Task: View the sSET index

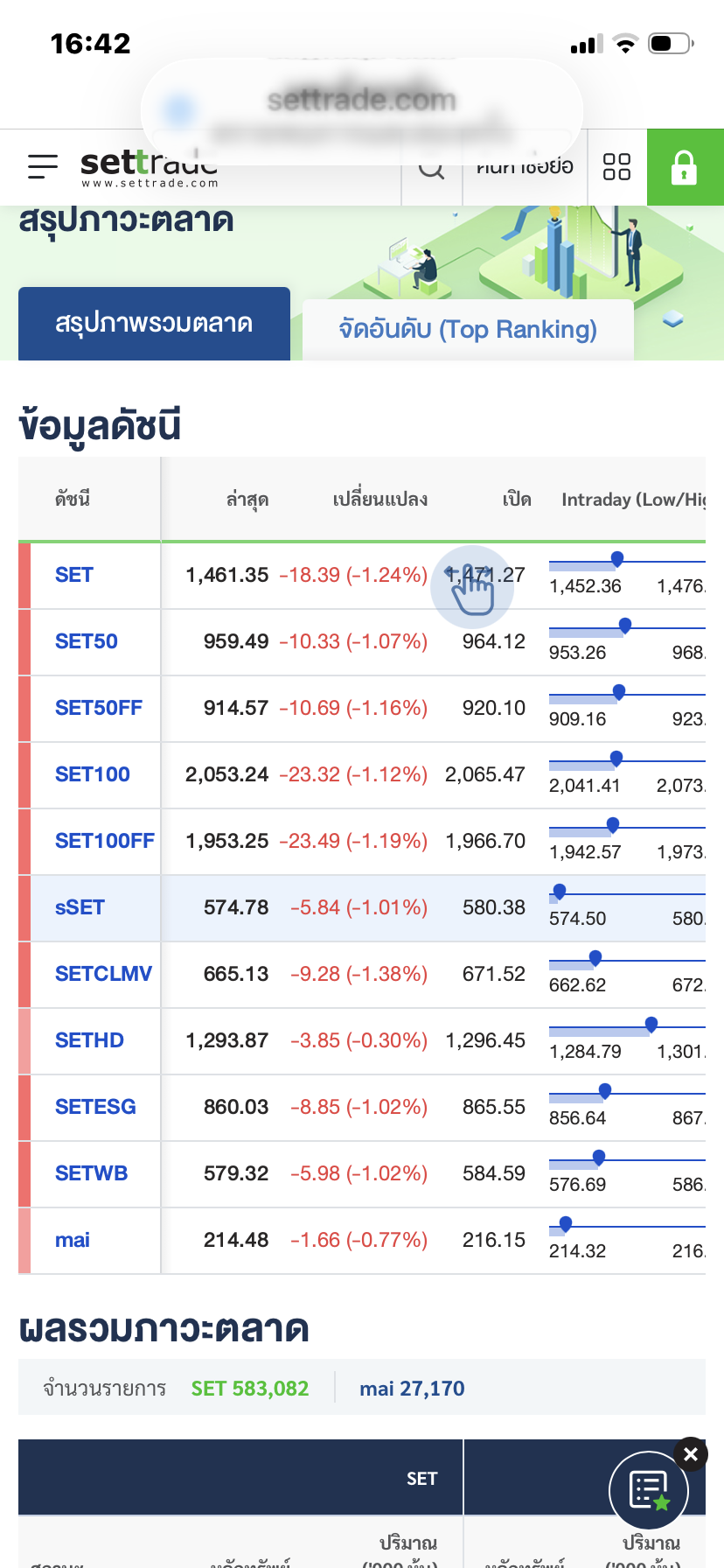Action: pos(80,907)
